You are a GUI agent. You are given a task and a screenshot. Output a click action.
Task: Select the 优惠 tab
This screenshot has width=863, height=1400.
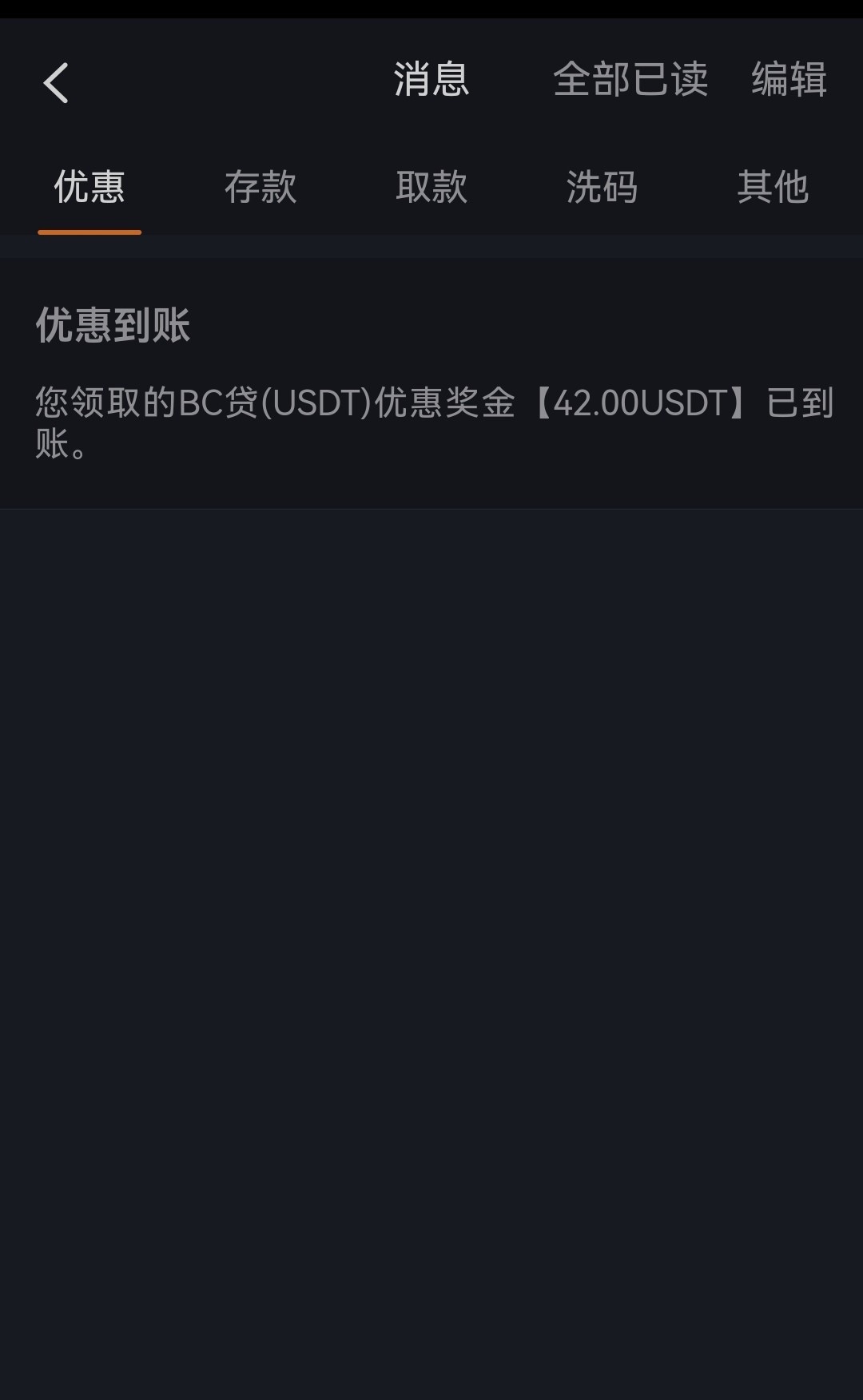[89, 188]
